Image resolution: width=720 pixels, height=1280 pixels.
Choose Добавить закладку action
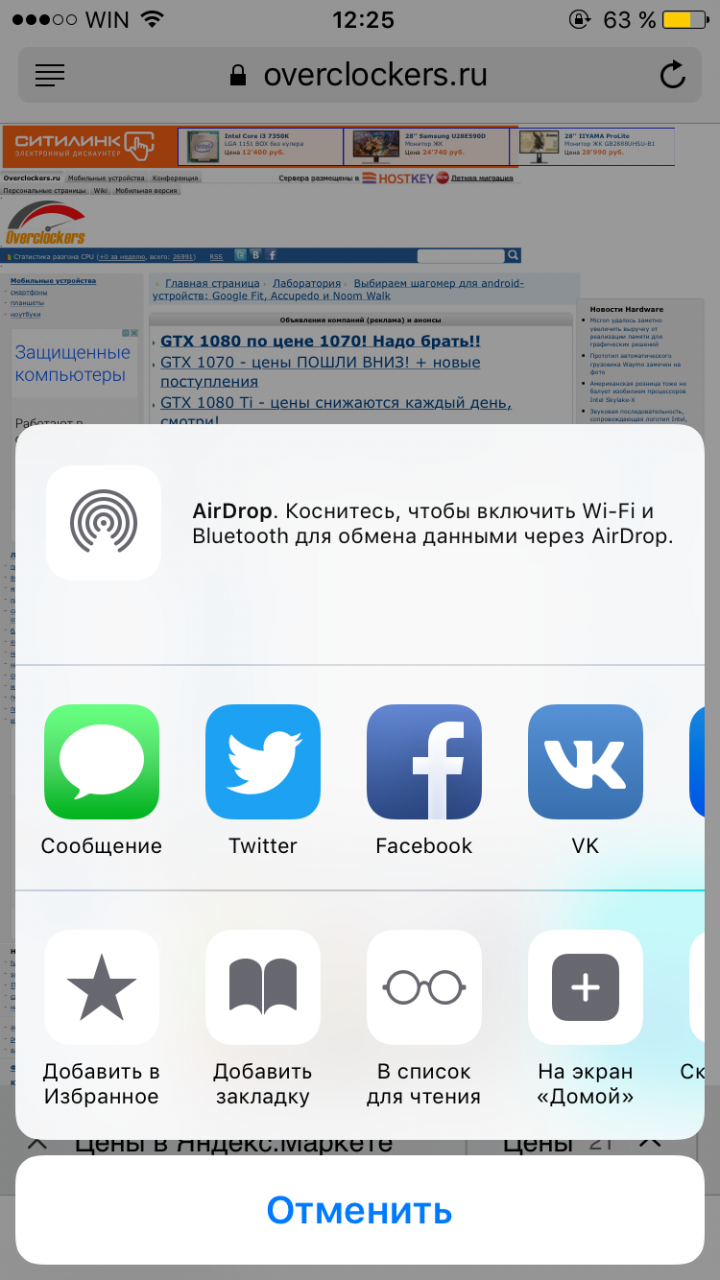pos(263,987)
